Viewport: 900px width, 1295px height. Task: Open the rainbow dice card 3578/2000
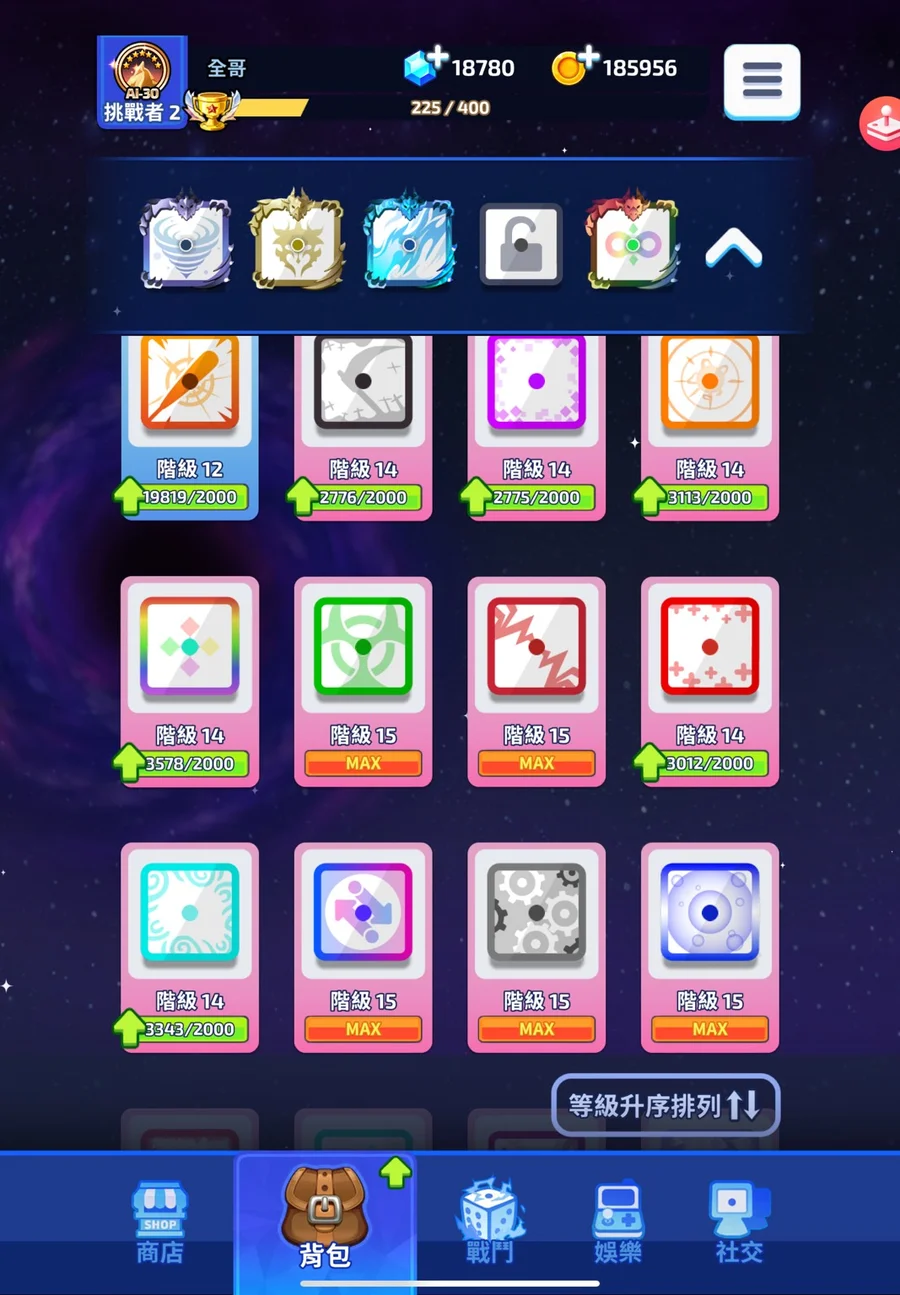(190, 680)
